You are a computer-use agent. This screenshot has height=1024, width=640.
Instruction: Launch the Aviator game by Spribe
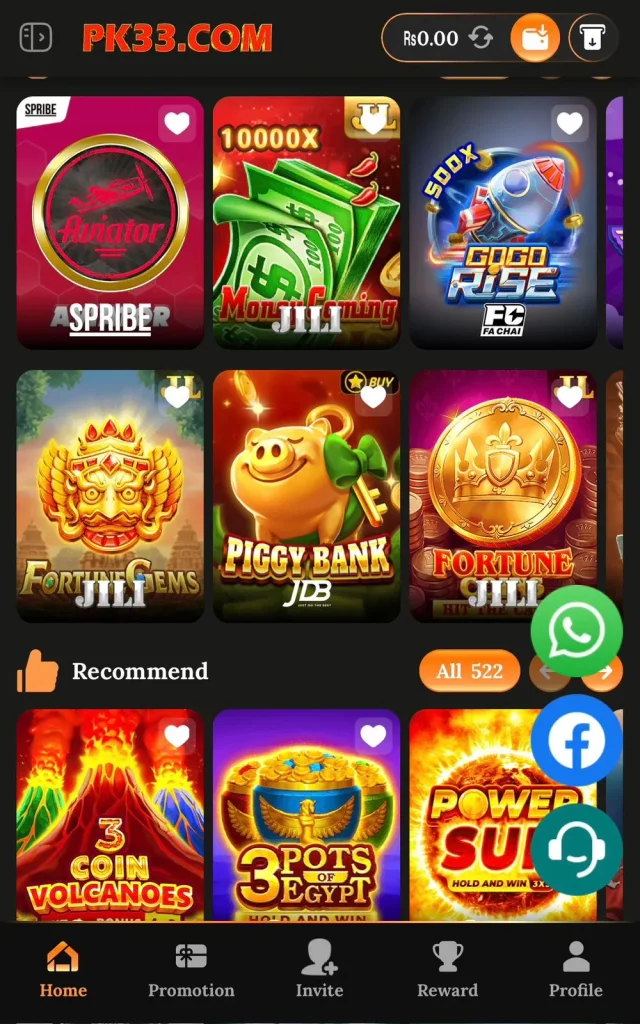110,222
